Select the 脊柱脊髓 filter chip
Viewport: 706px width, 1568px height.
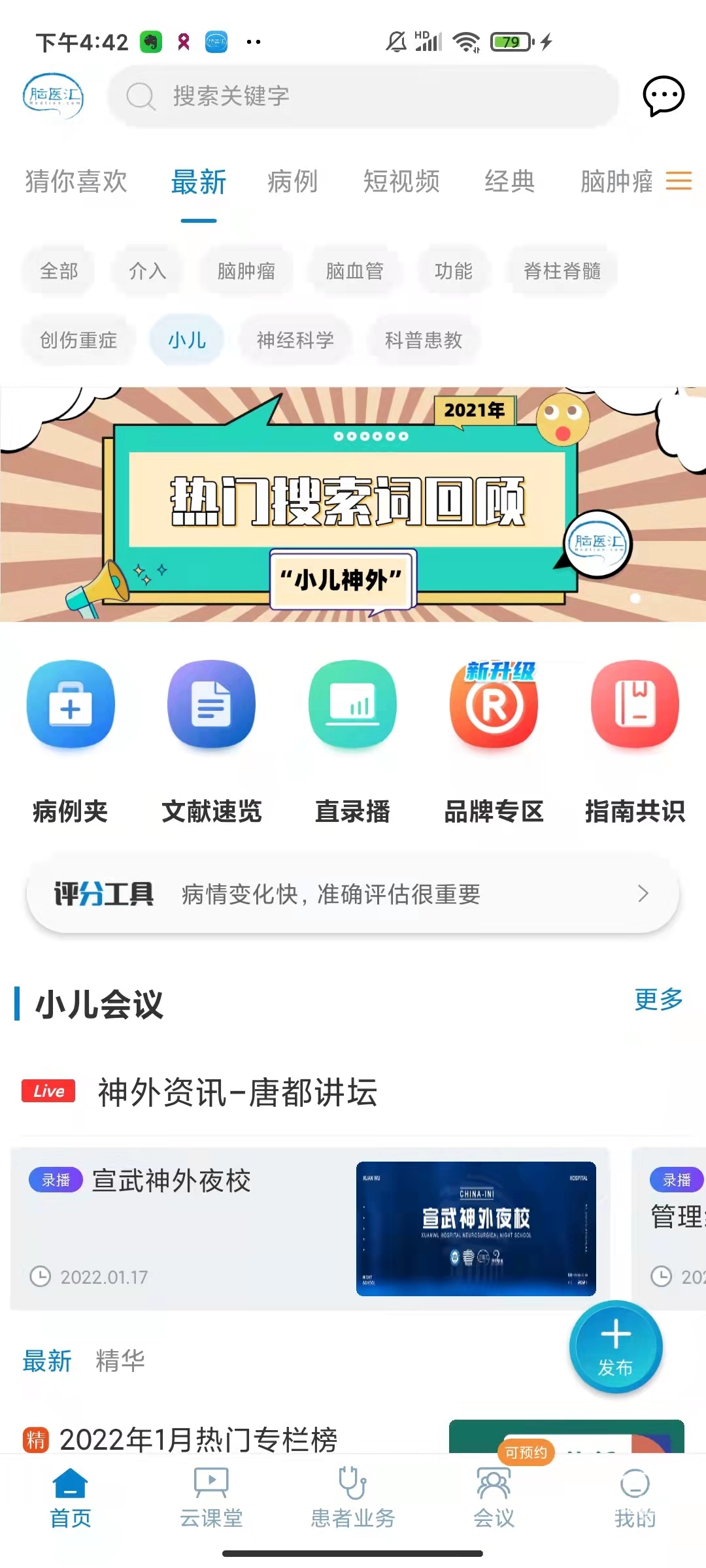click(562, 270)
